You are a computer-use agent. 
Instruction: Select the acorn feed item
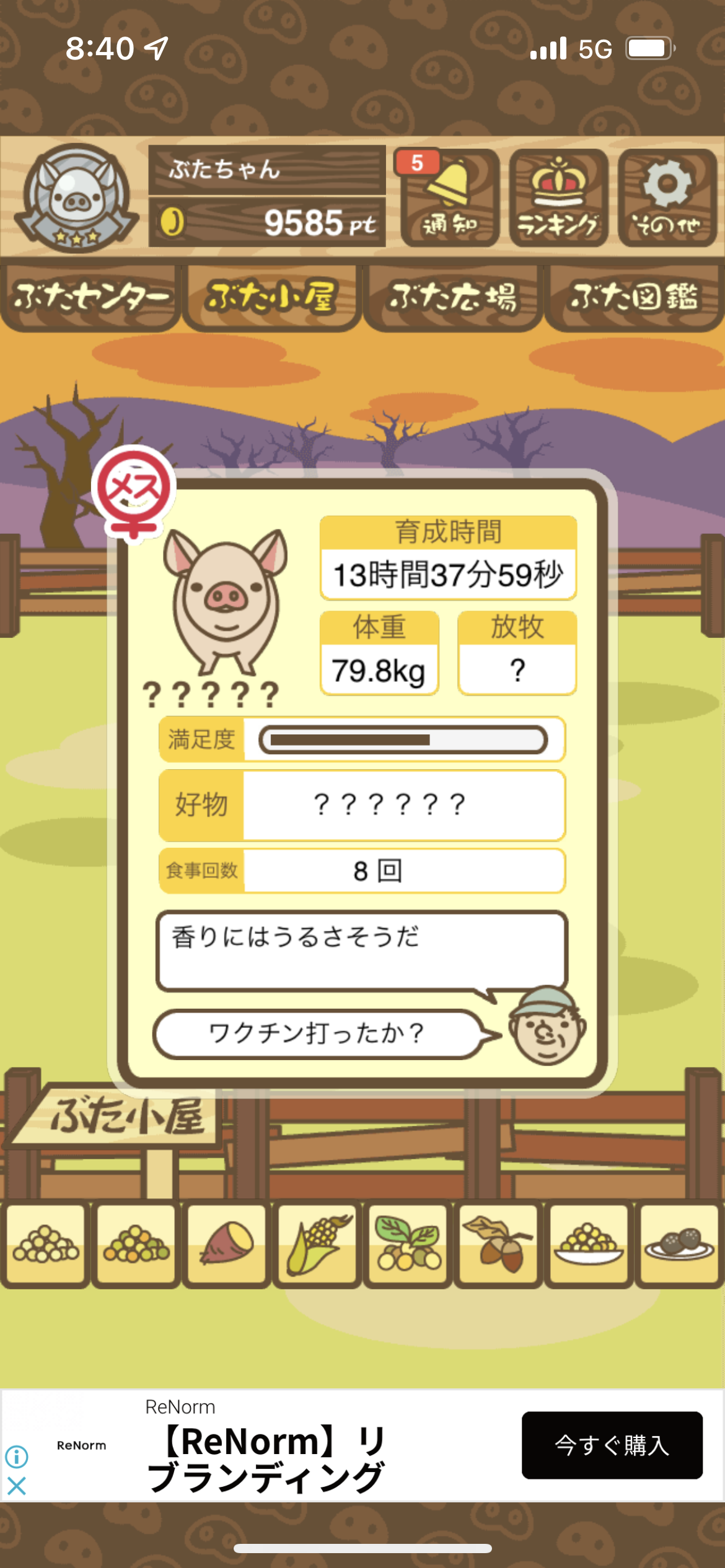498,1243
